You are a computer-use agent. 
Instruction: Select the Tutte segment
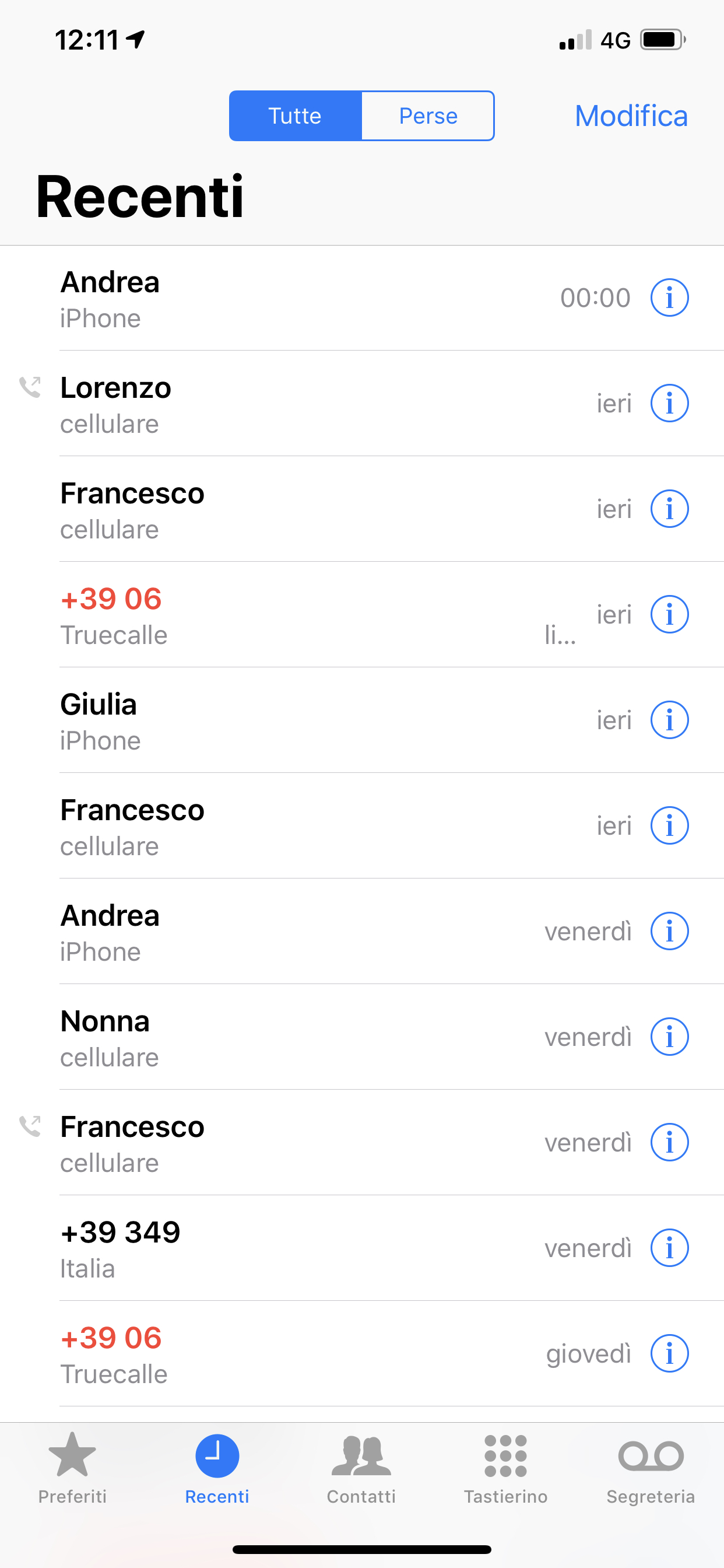coord(296,116)
